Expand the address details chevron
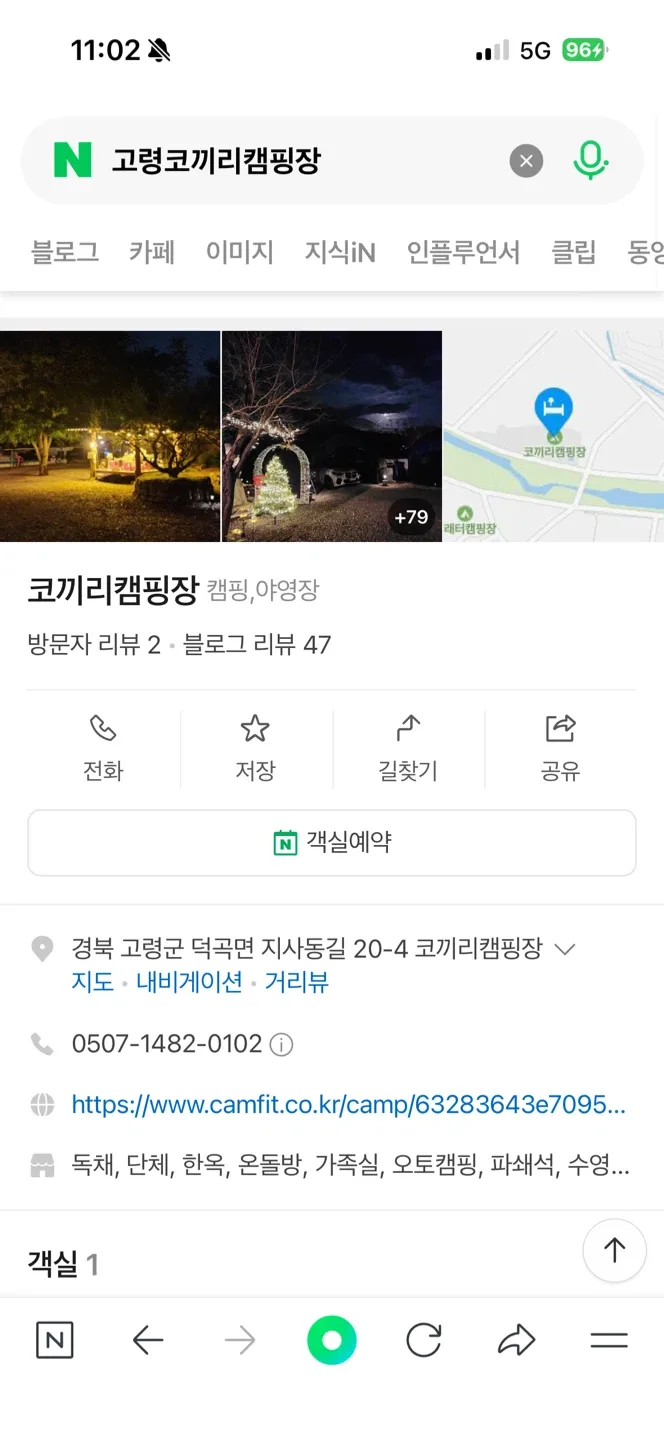This screenshot has height=1440, width=664. tap(565, 948)
